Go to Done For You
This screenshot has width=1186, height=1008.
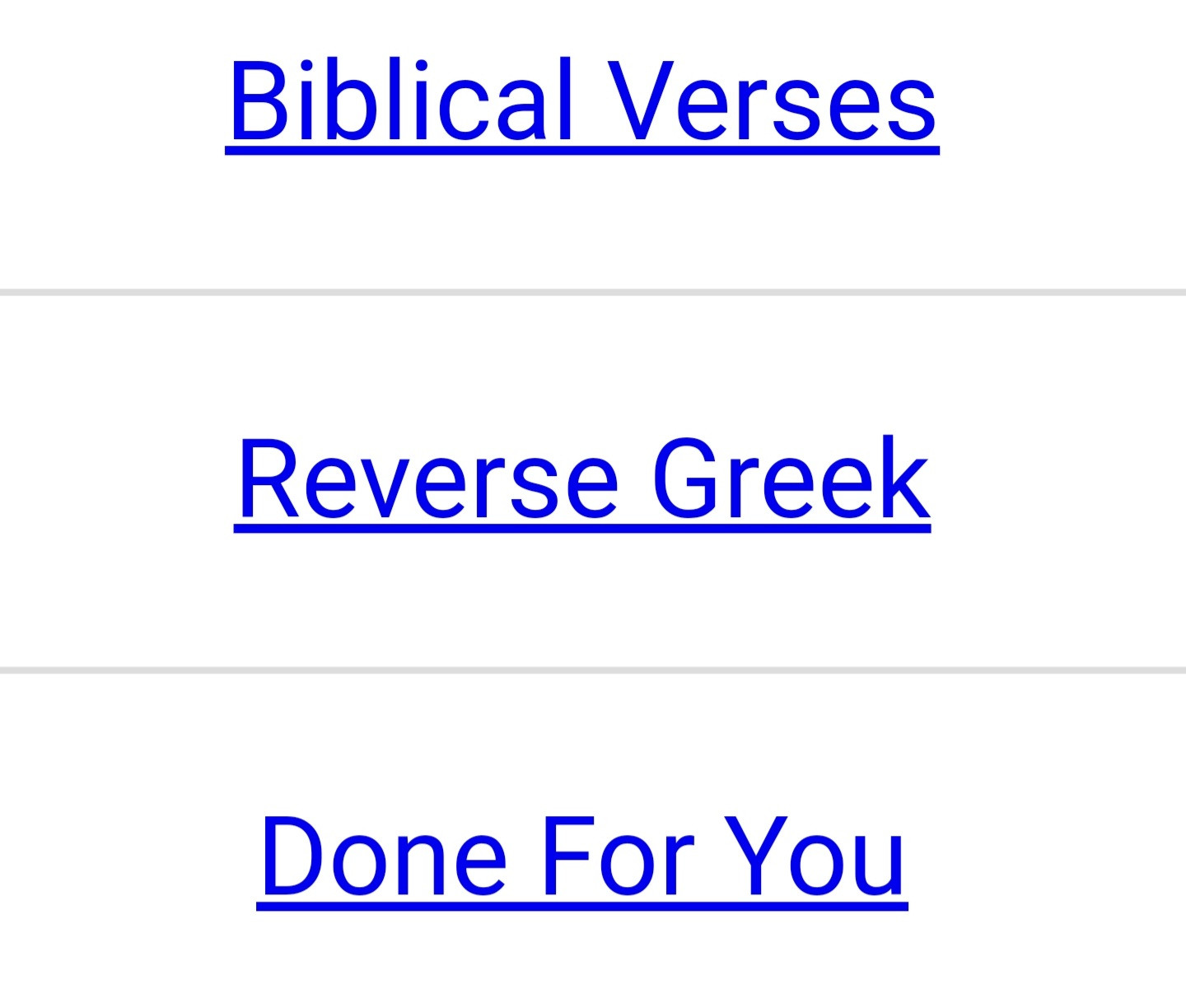[582, 858]
